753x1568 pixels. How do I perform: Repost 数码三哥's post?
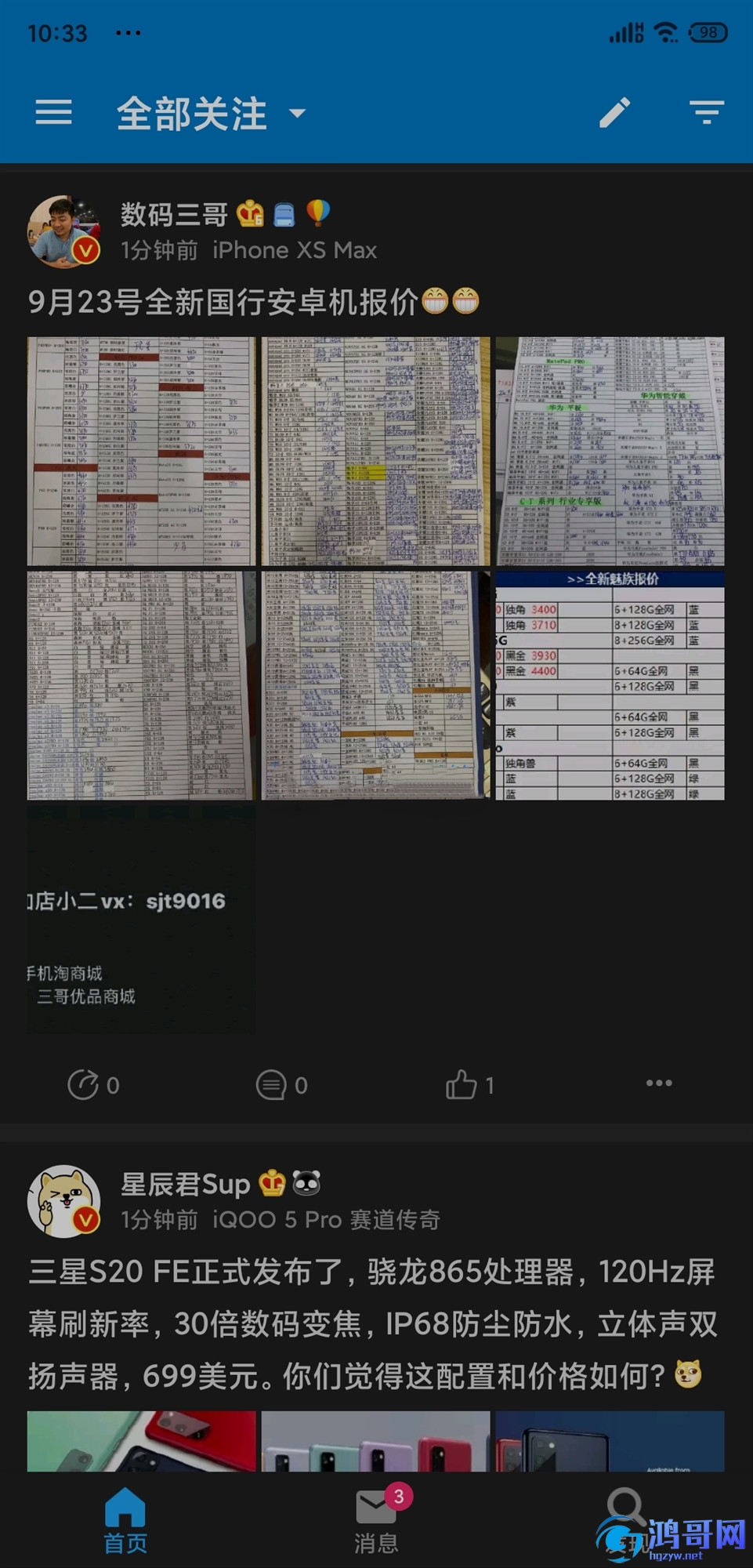point(92,1085)
